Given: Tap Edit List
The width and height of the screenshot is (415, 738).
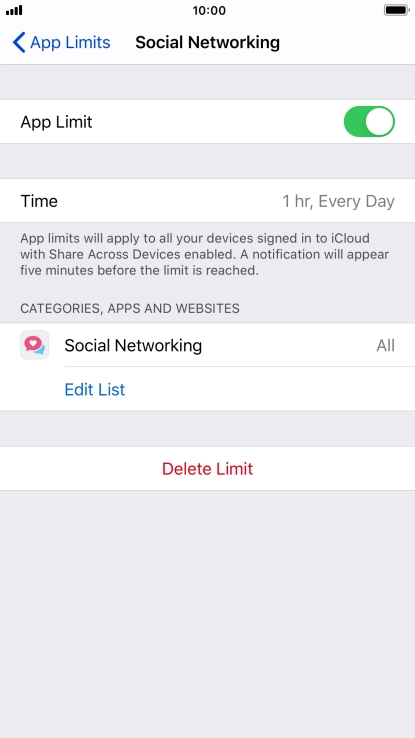Looking at the screenshot, I should [x=95, y=389].
